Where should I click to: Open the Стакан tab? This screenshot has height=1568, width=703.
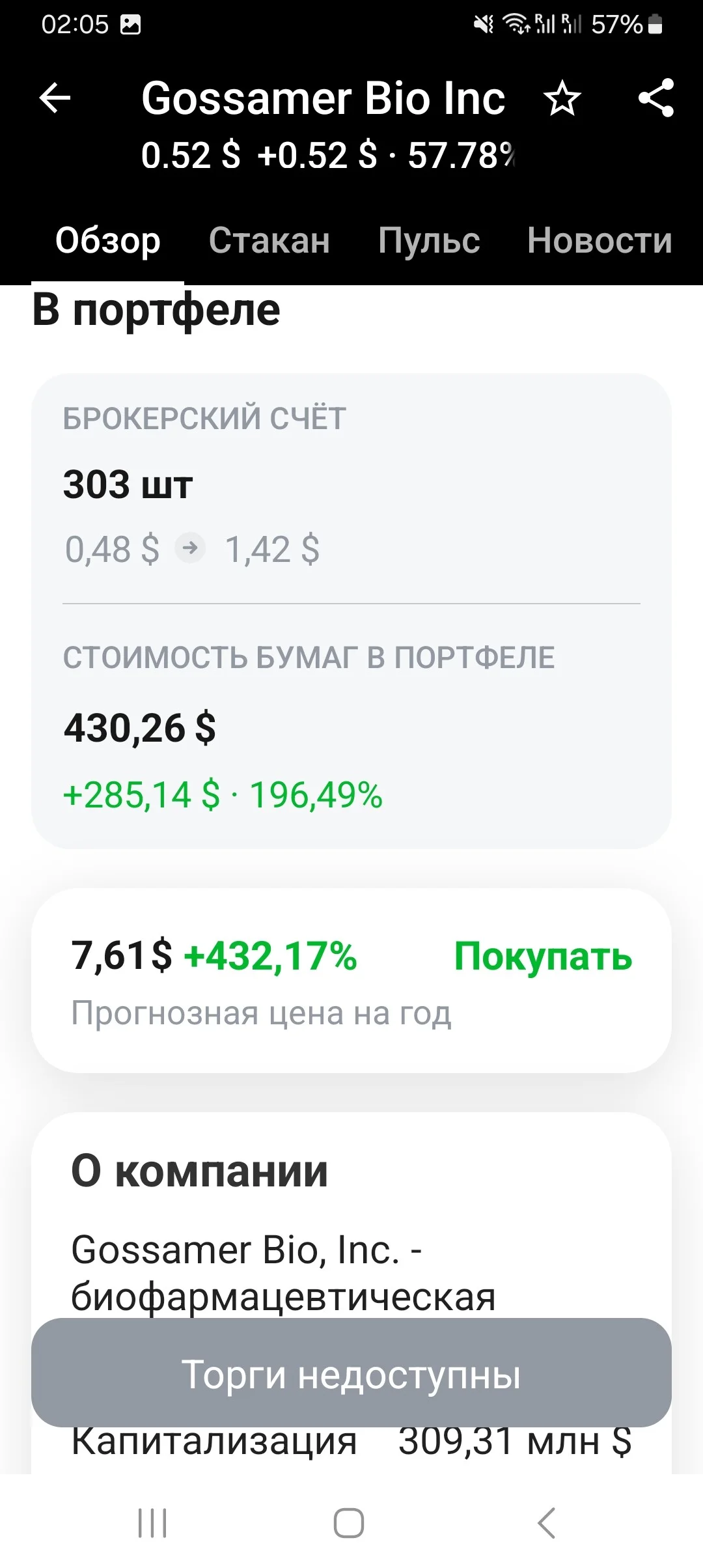coord(269,241)
